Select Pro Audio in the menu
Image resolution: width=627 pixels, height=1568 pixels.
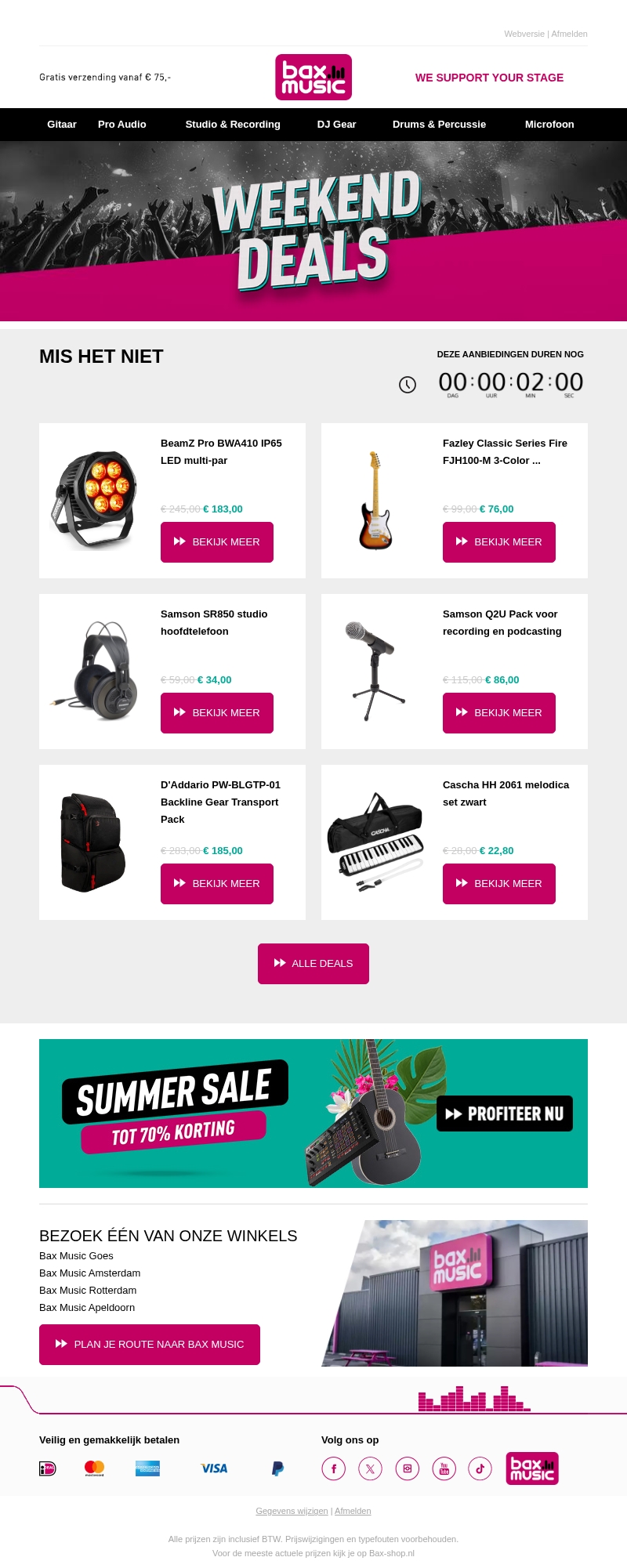[x=122, y=125]
